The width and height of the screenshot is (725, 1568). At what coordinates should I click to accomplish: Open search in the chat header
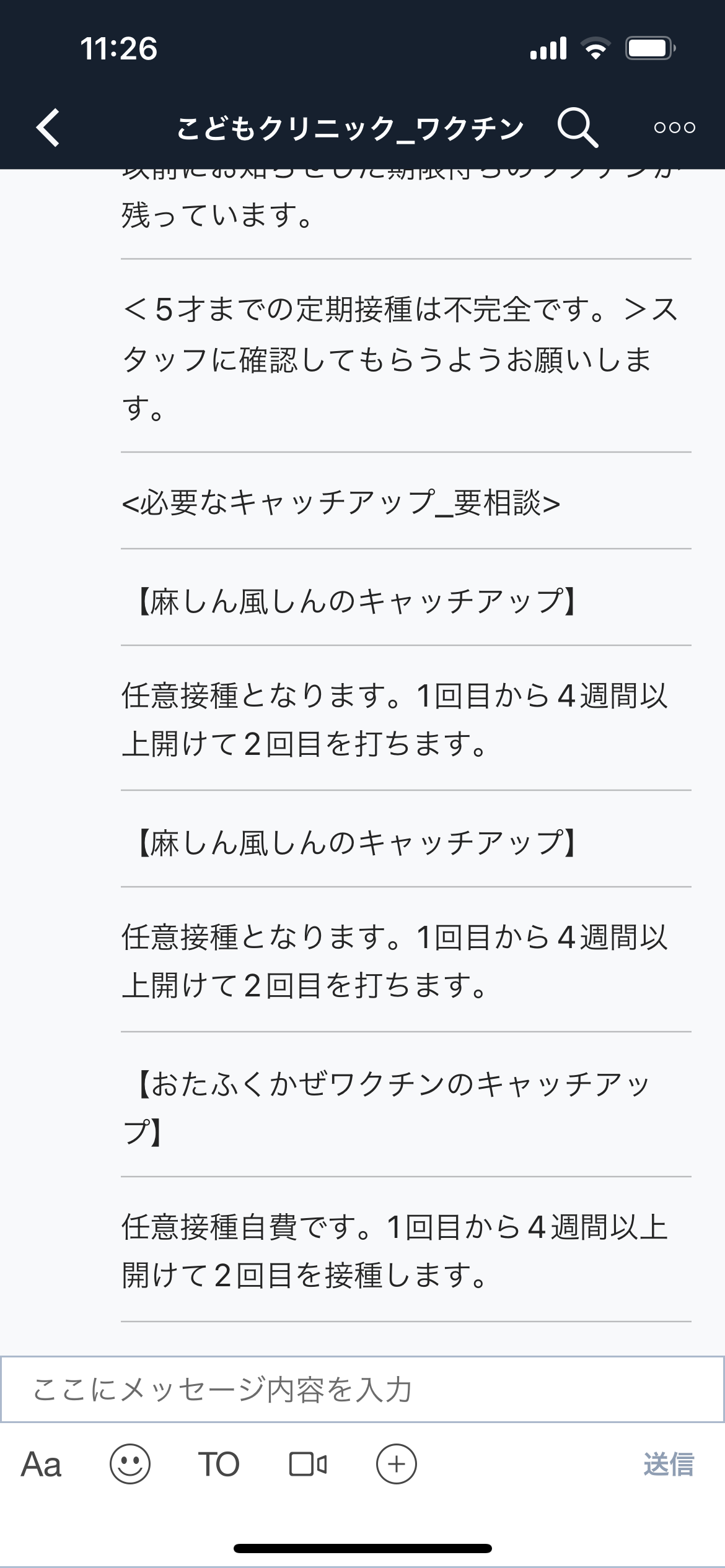[578, 128]
